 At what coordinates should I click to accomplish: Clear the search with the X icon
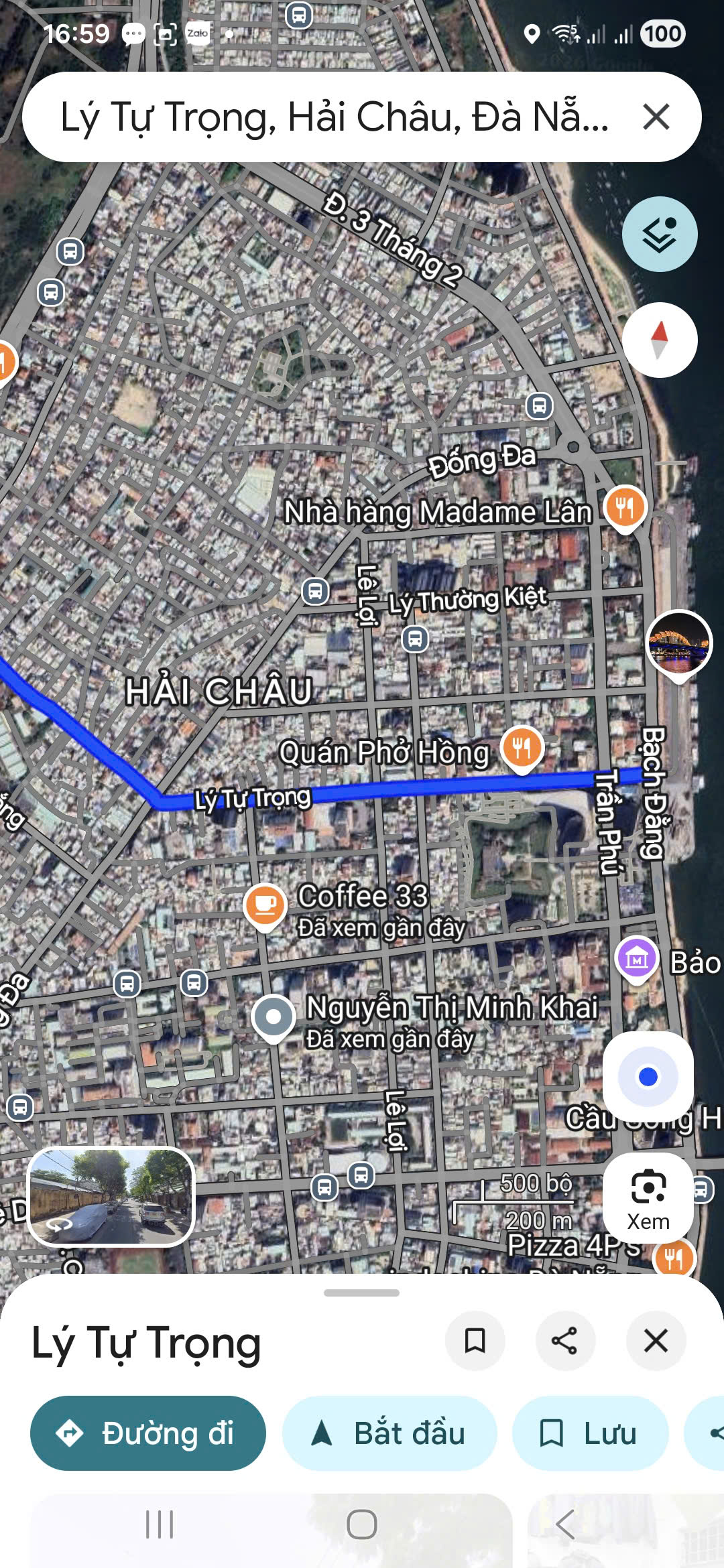coord(656,117)
